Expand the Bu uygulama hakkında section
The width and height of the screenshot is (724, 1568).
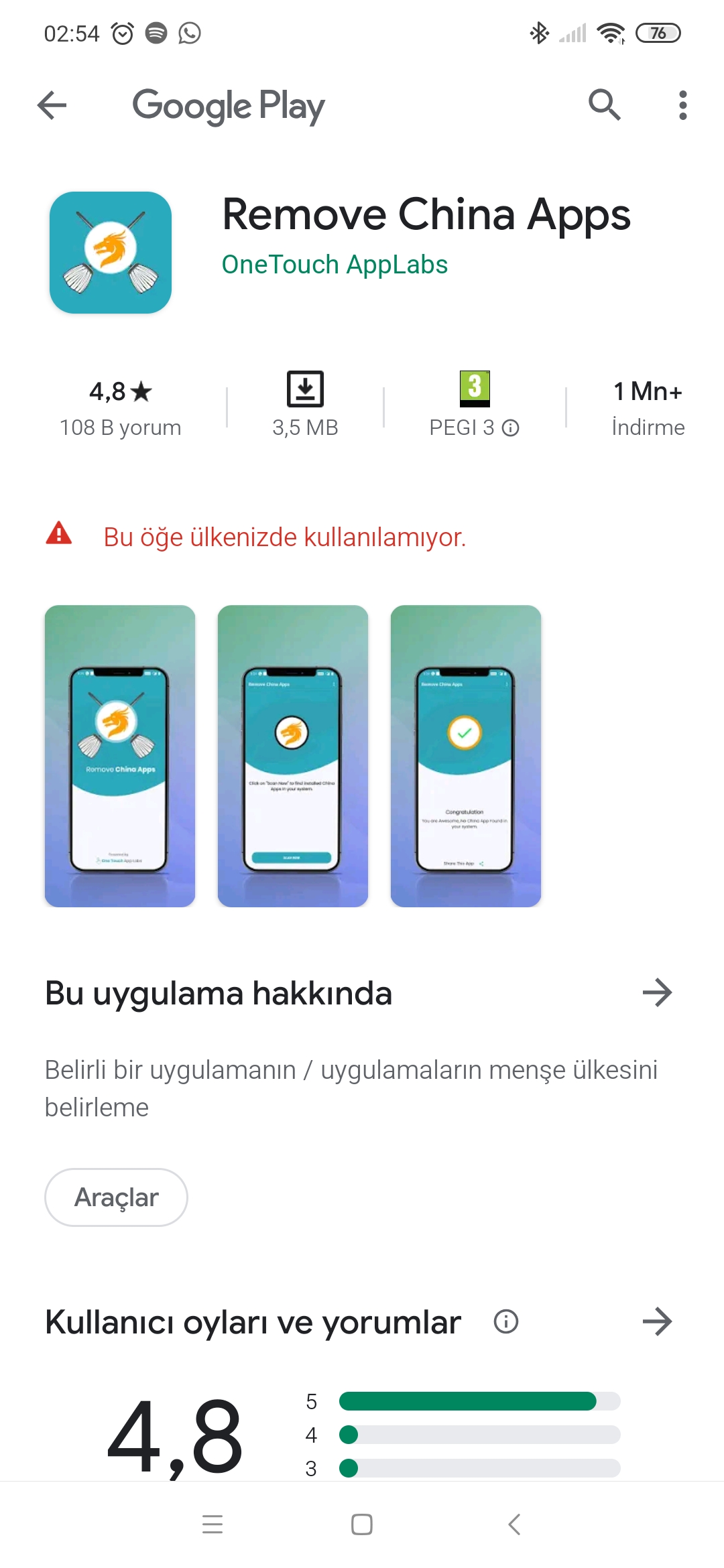(657, 992)
